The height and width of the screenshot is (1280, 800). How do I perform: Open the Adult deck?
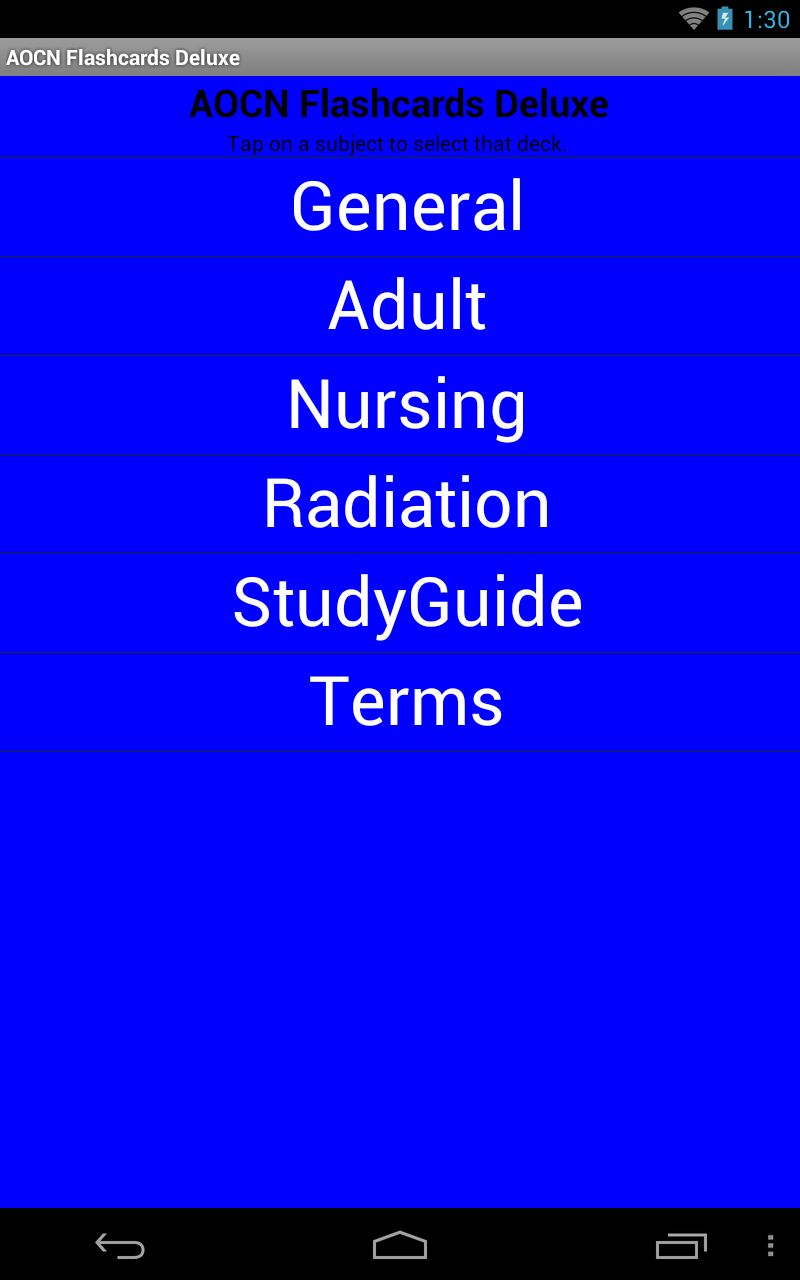tap(404, 306)
